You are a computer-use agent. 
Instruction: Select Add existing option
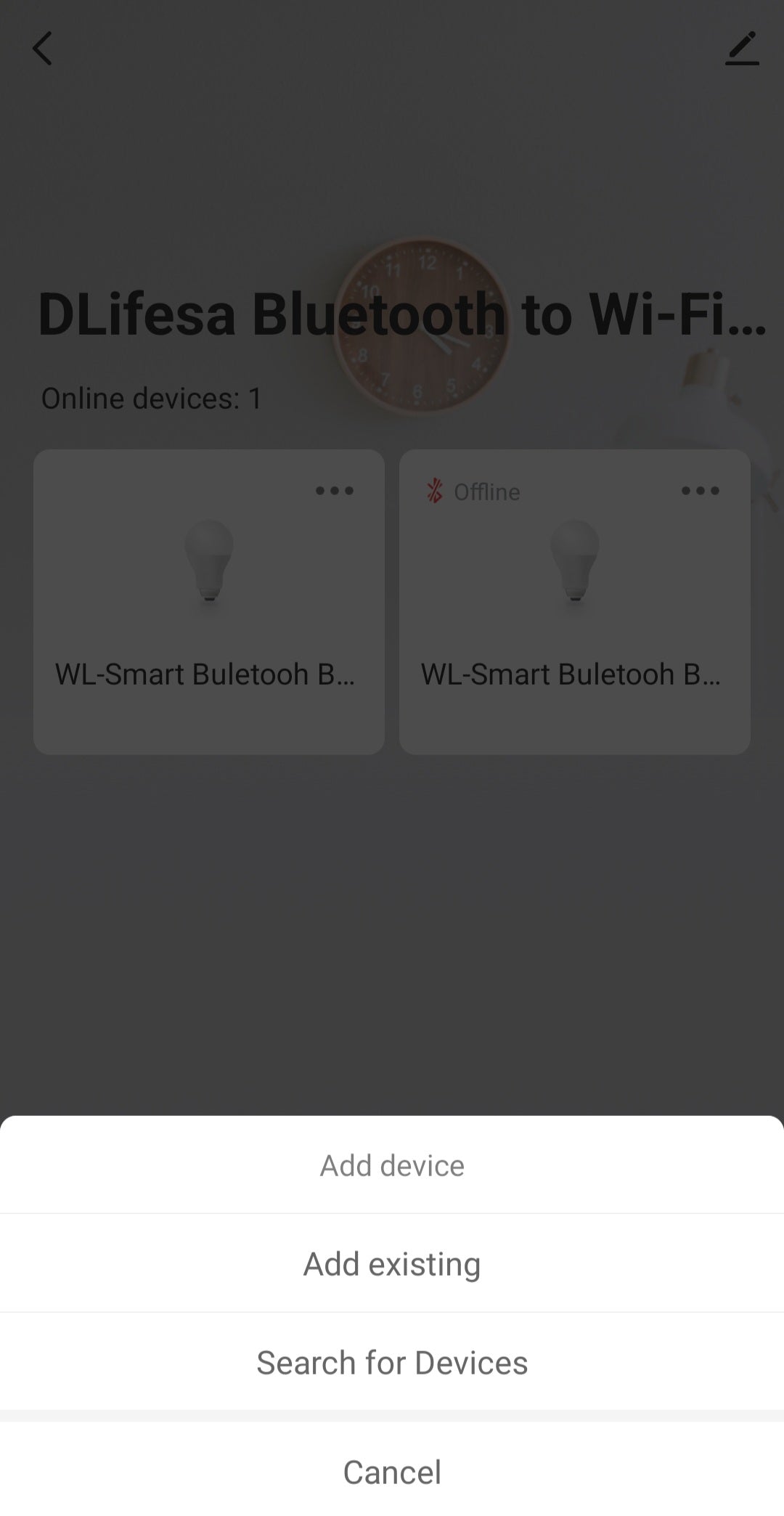pos(392,1264)
